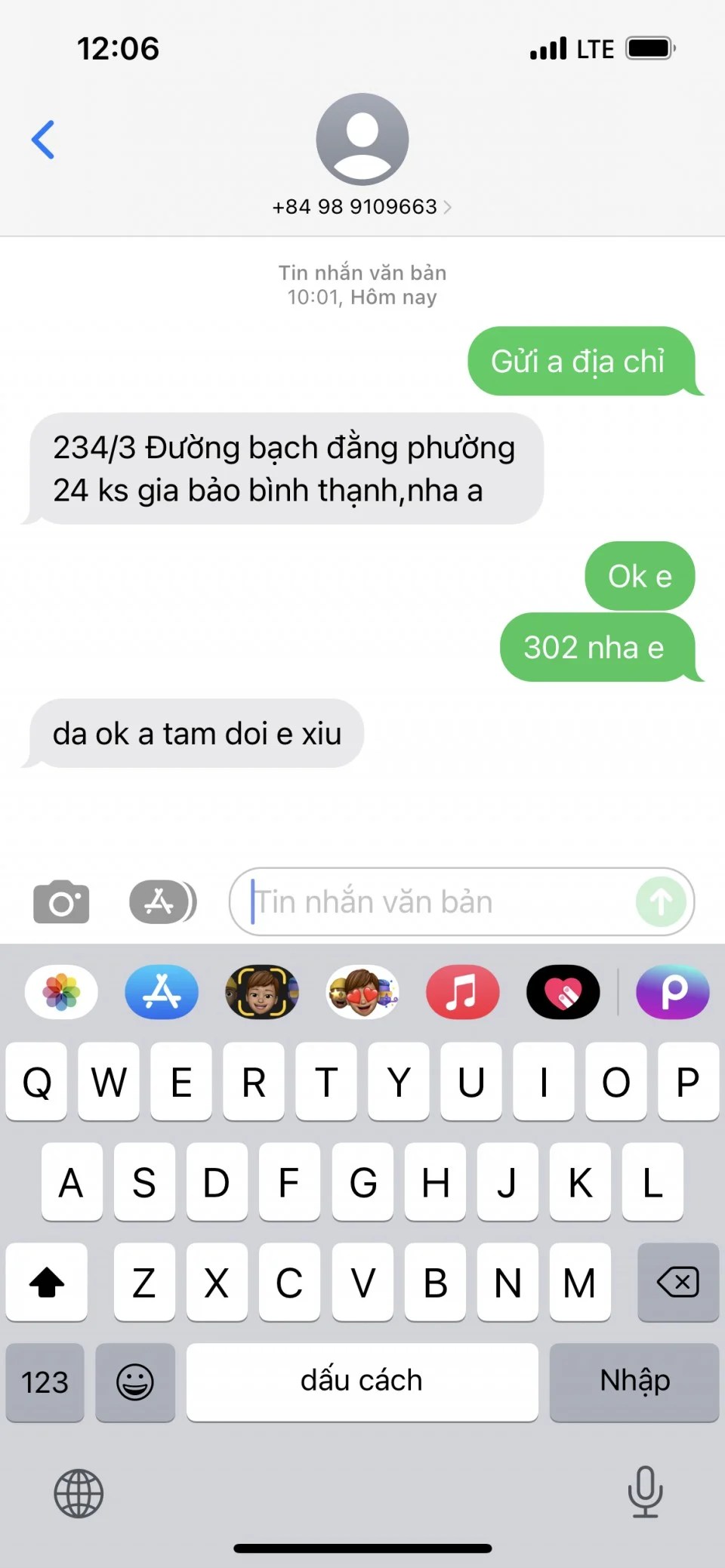Open the purple P app in the strip
725x1568 pixels.
[673, 992]
